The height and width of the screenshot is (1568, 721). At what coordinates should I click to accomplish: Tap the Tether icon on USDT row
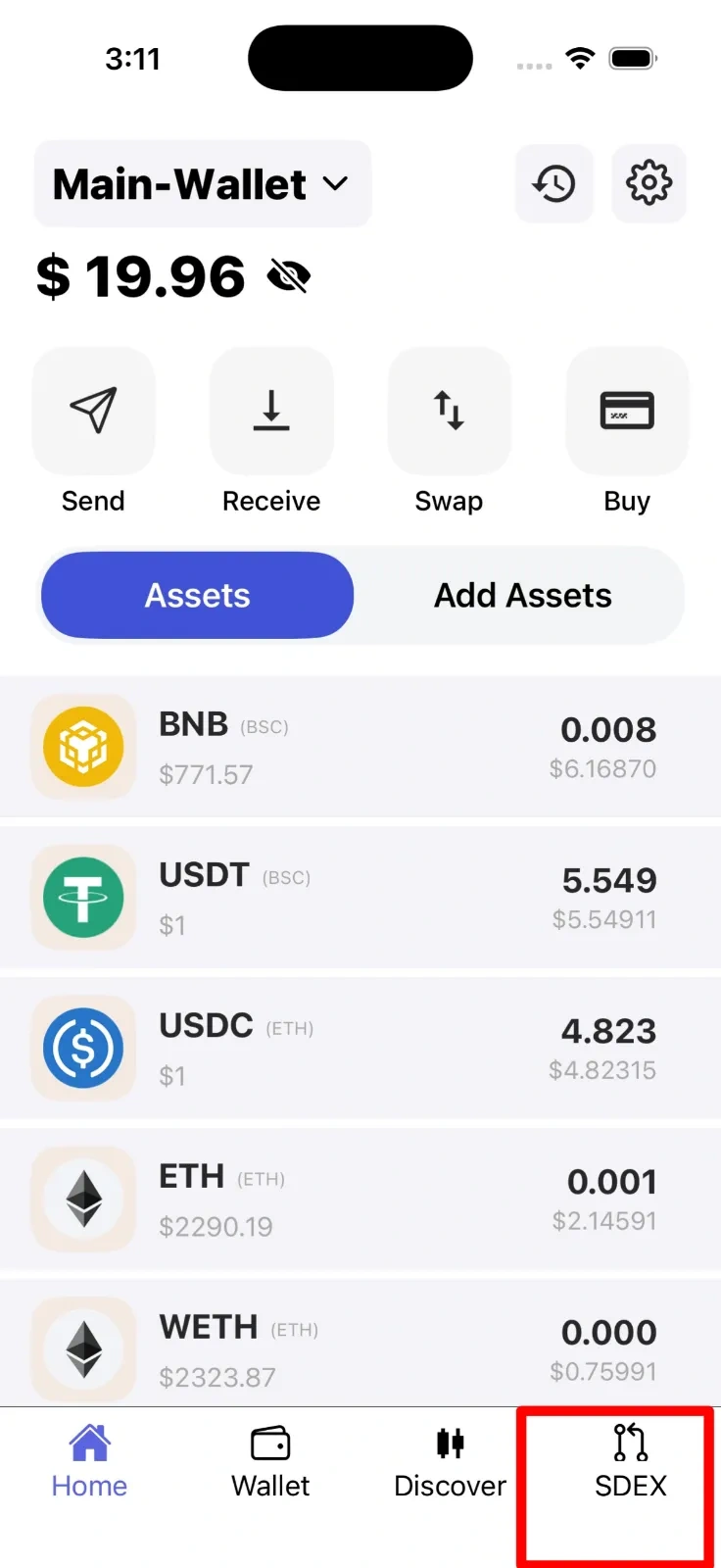click(x=83, y=897)
